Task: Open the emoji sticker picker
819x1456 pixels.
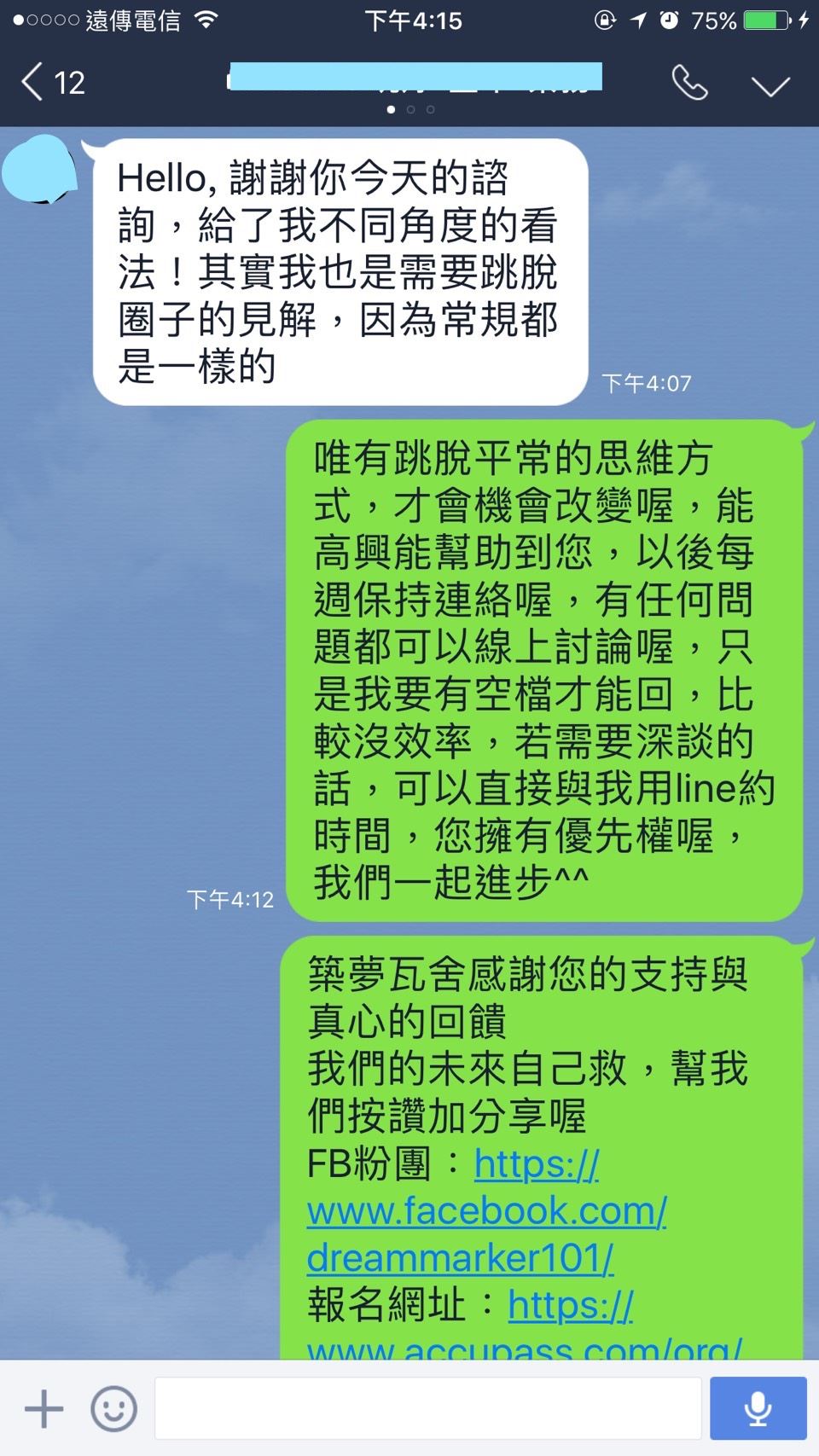Action: tap(113, 1408)
